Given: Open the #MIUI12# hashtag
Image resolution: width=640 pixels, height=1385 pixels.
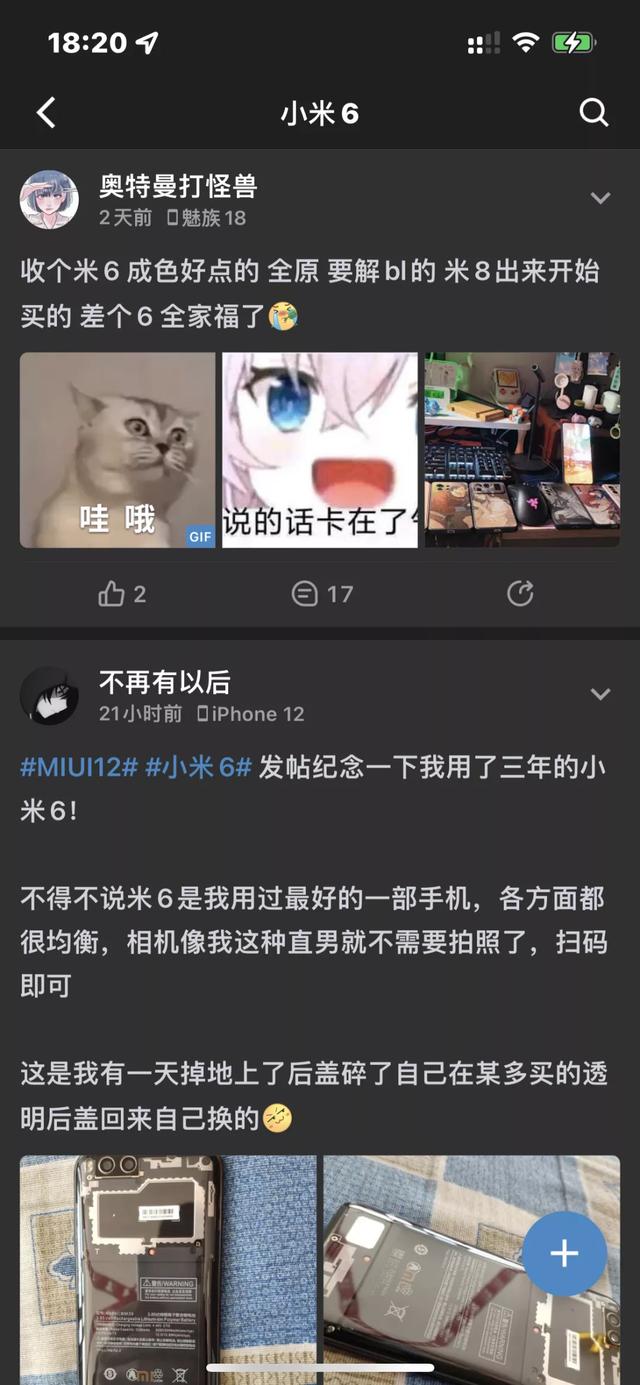Looking at the screenshot, I should click(78, 768).
